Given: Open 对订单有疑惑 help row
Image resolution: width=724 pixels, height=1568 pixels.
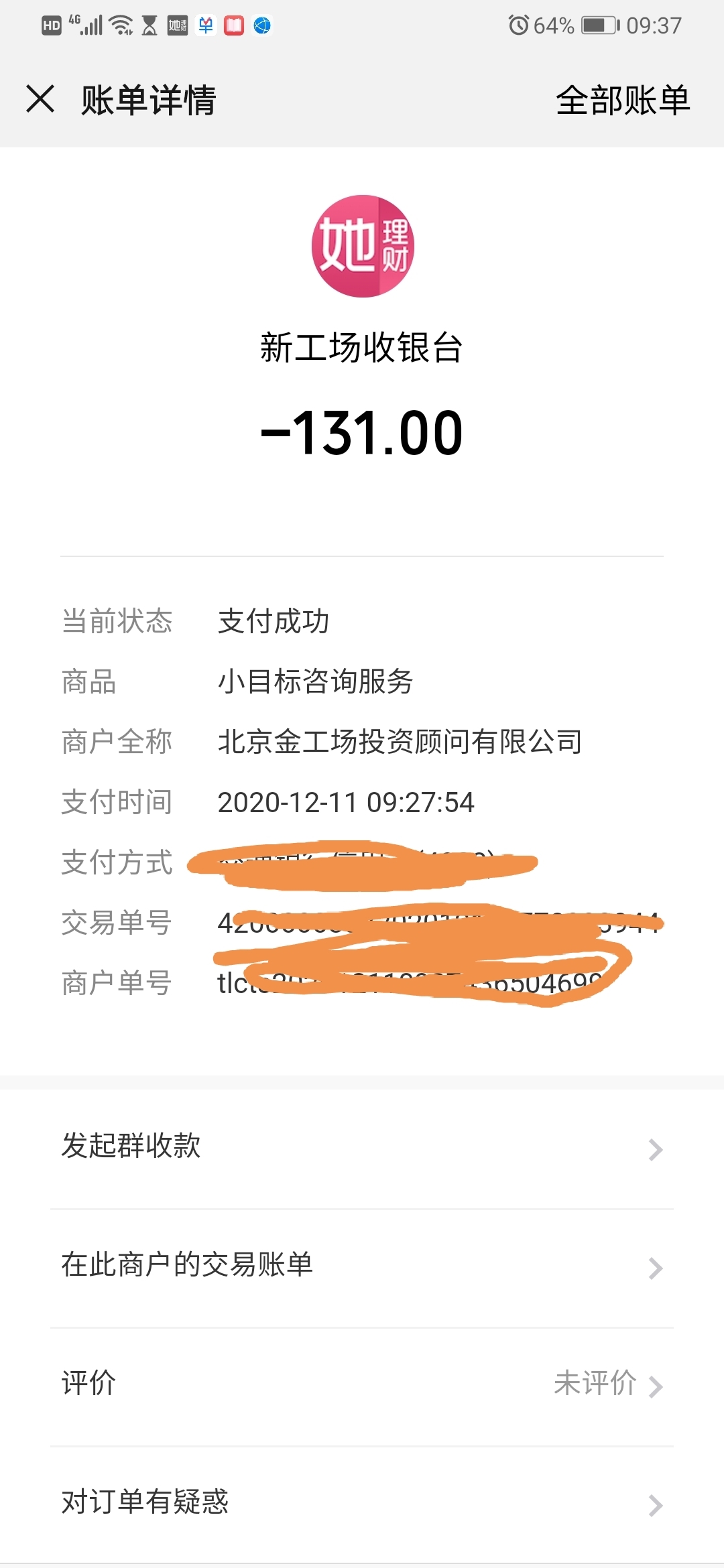Looking at the screenshot, I should click(x=362, y=1505).
